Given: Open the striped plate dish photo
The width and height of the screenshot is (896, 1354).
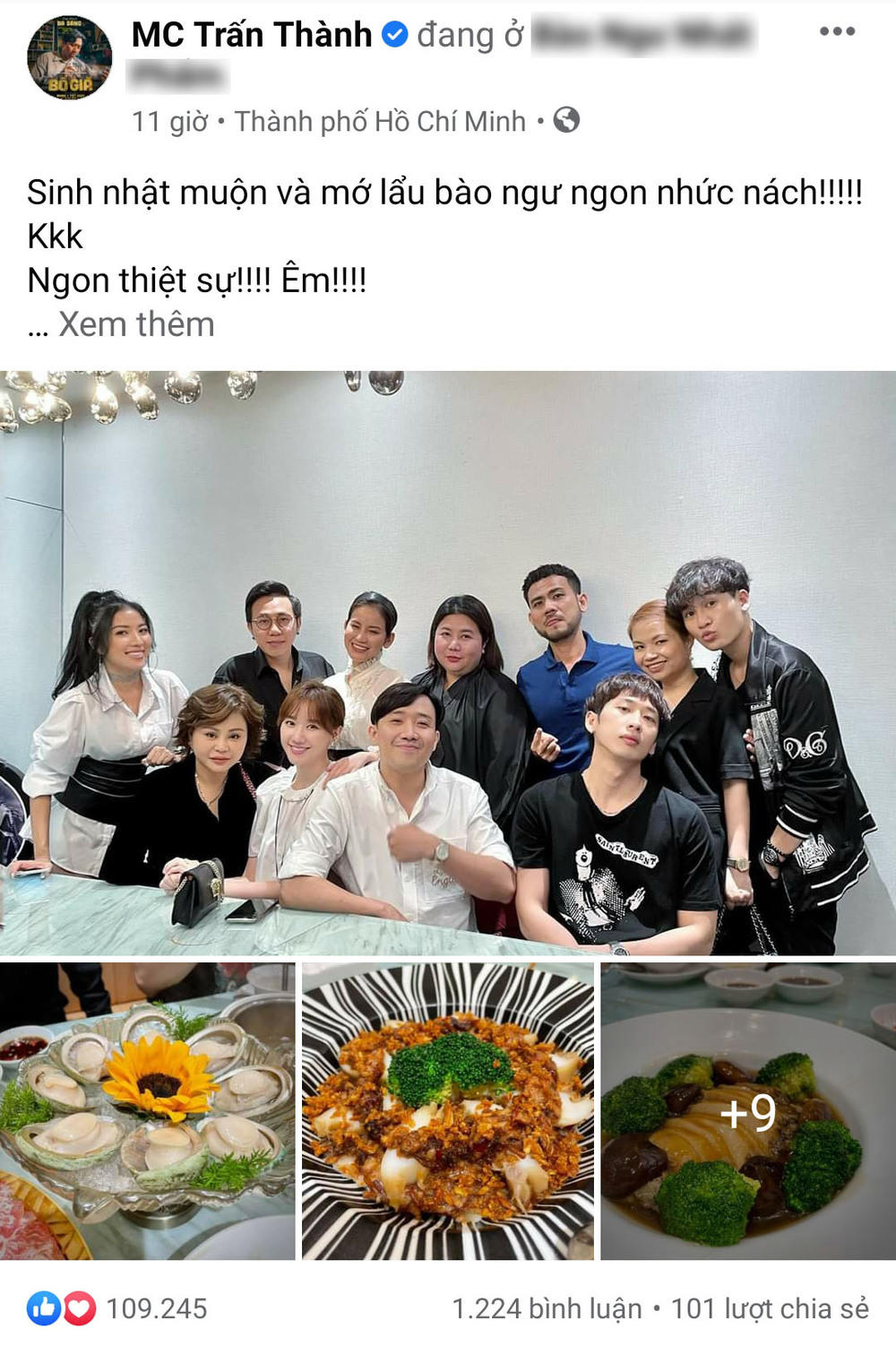Looking at the screenshot, I should (x=448, y=1111).
